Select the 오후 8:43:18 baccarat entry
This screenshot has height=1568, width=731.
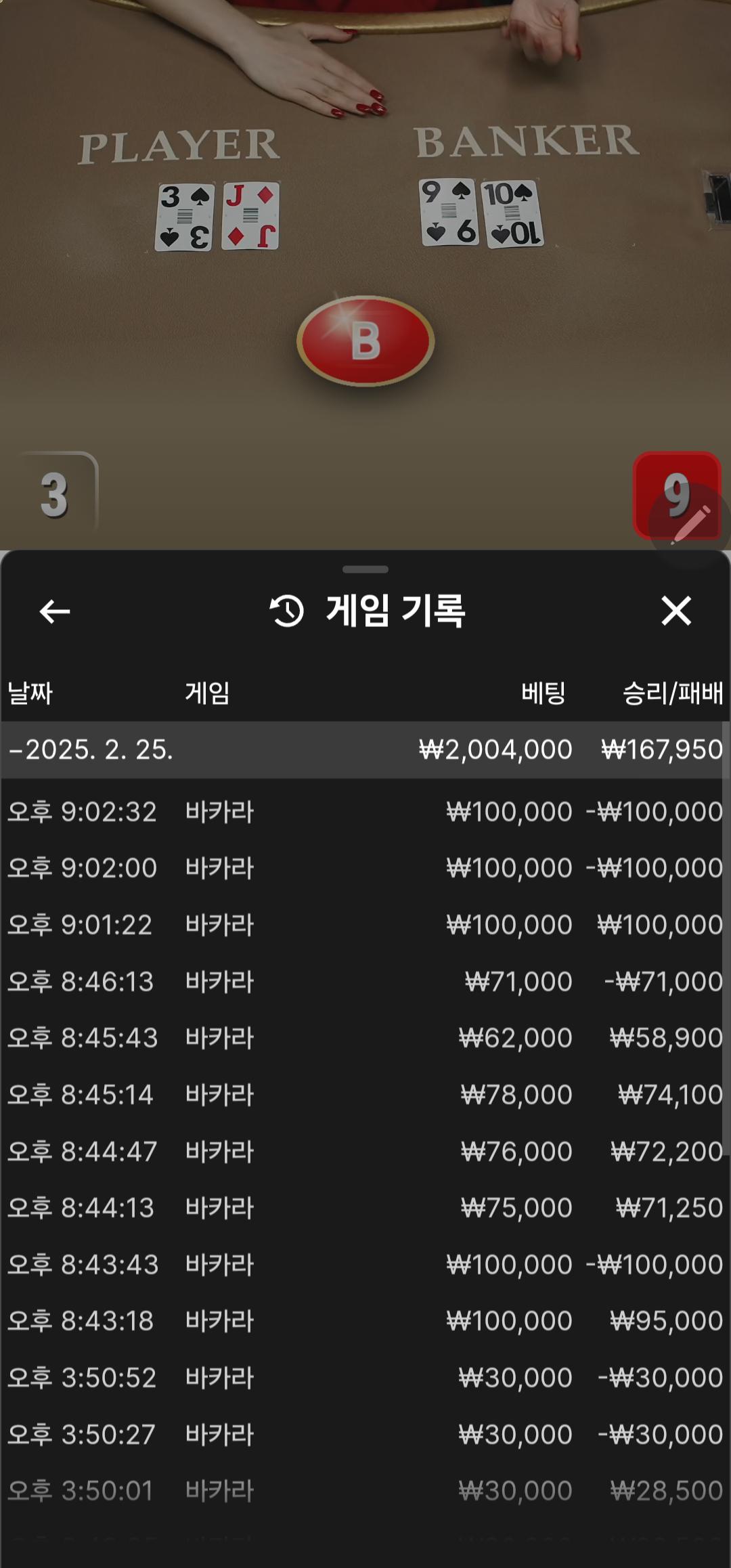[x=365, y=1321]
